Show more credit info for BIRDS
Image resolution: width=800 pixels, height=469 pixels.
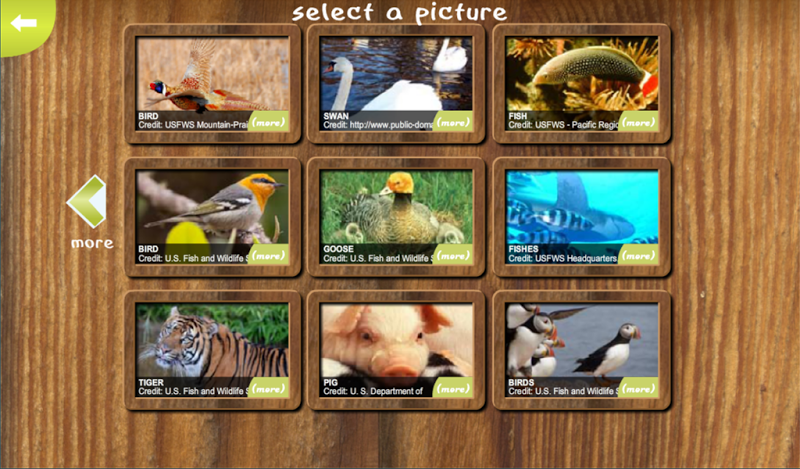click(638, 388)
